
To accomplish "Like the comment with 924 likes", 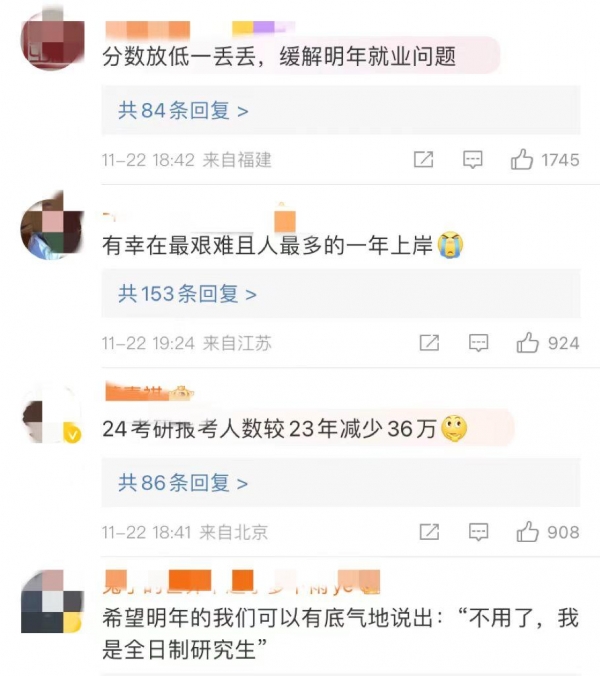I will click(x=528, y=343).
